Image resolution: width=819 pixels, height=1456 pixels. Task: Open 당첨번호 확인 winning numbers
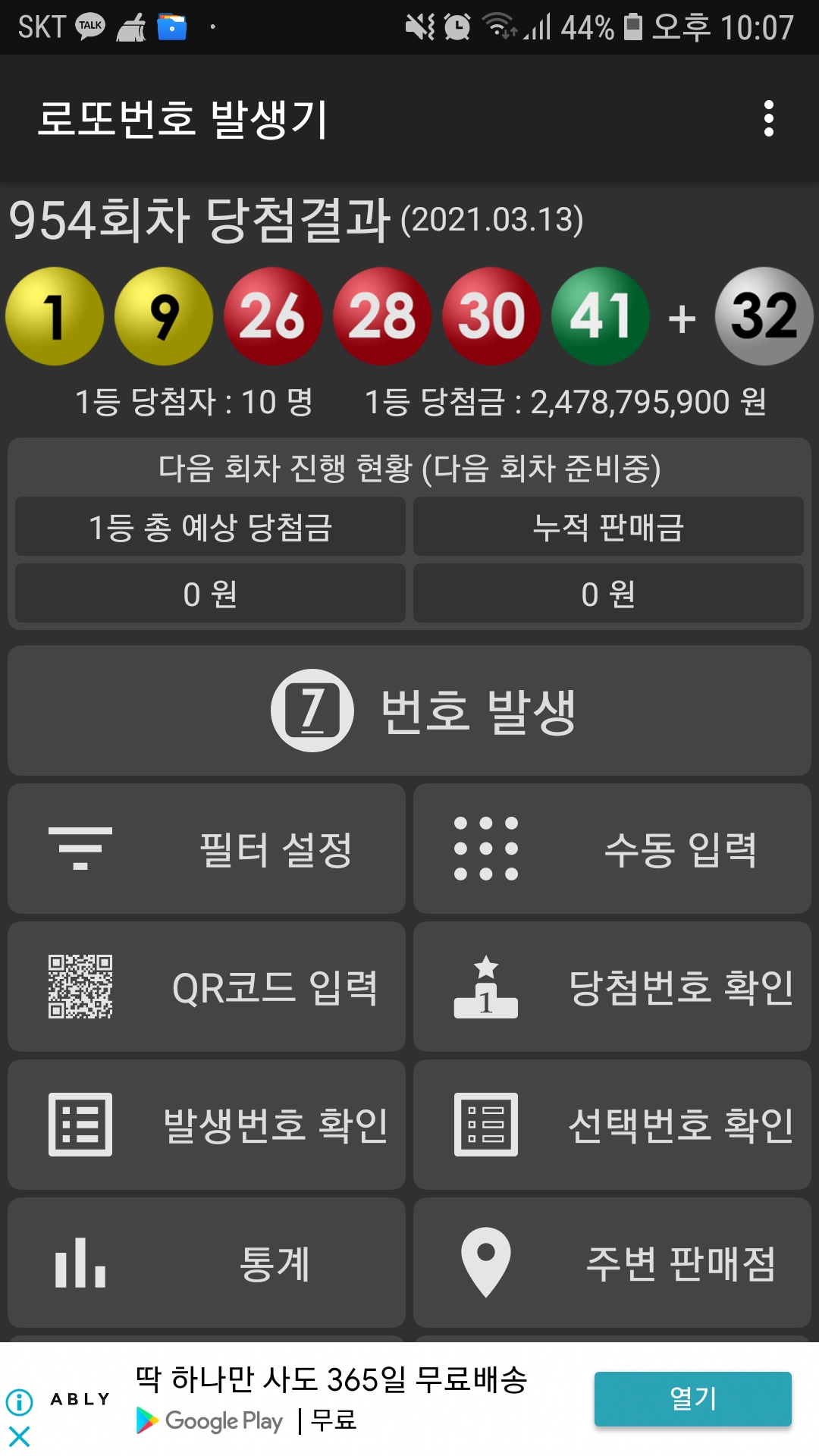pyautogui.click(x=612, y=987)
